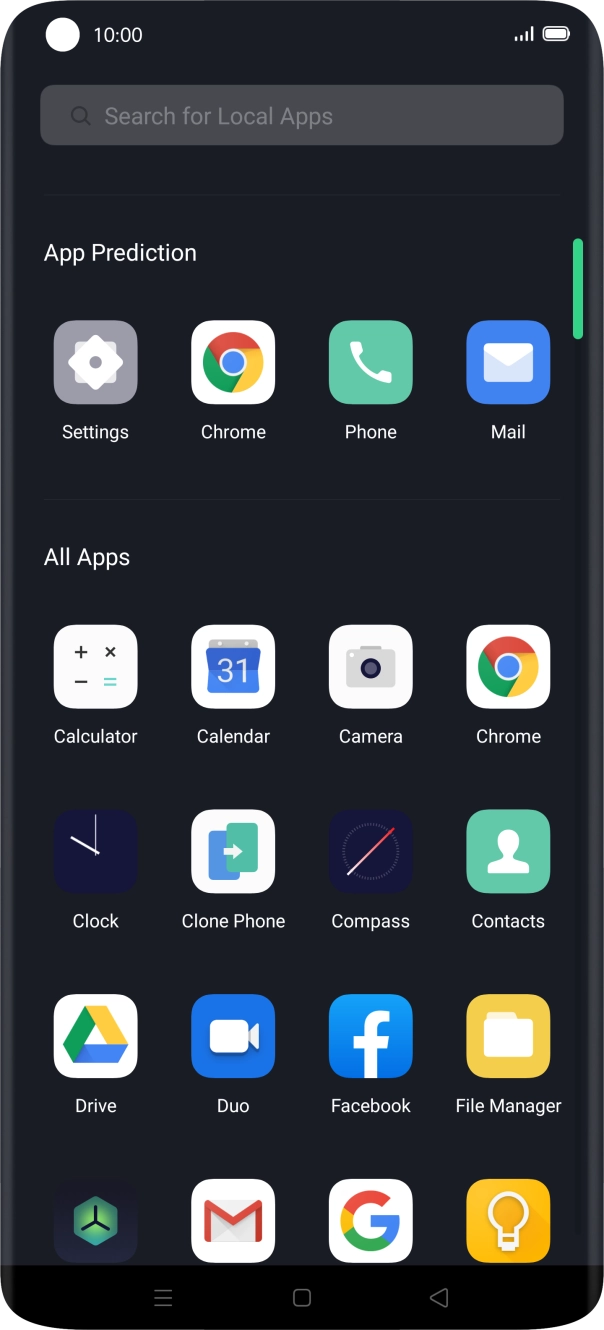604x1330 pixels.
Task: Launch Google Drive
Action: pyautogui.click(x=95, y=1037)
